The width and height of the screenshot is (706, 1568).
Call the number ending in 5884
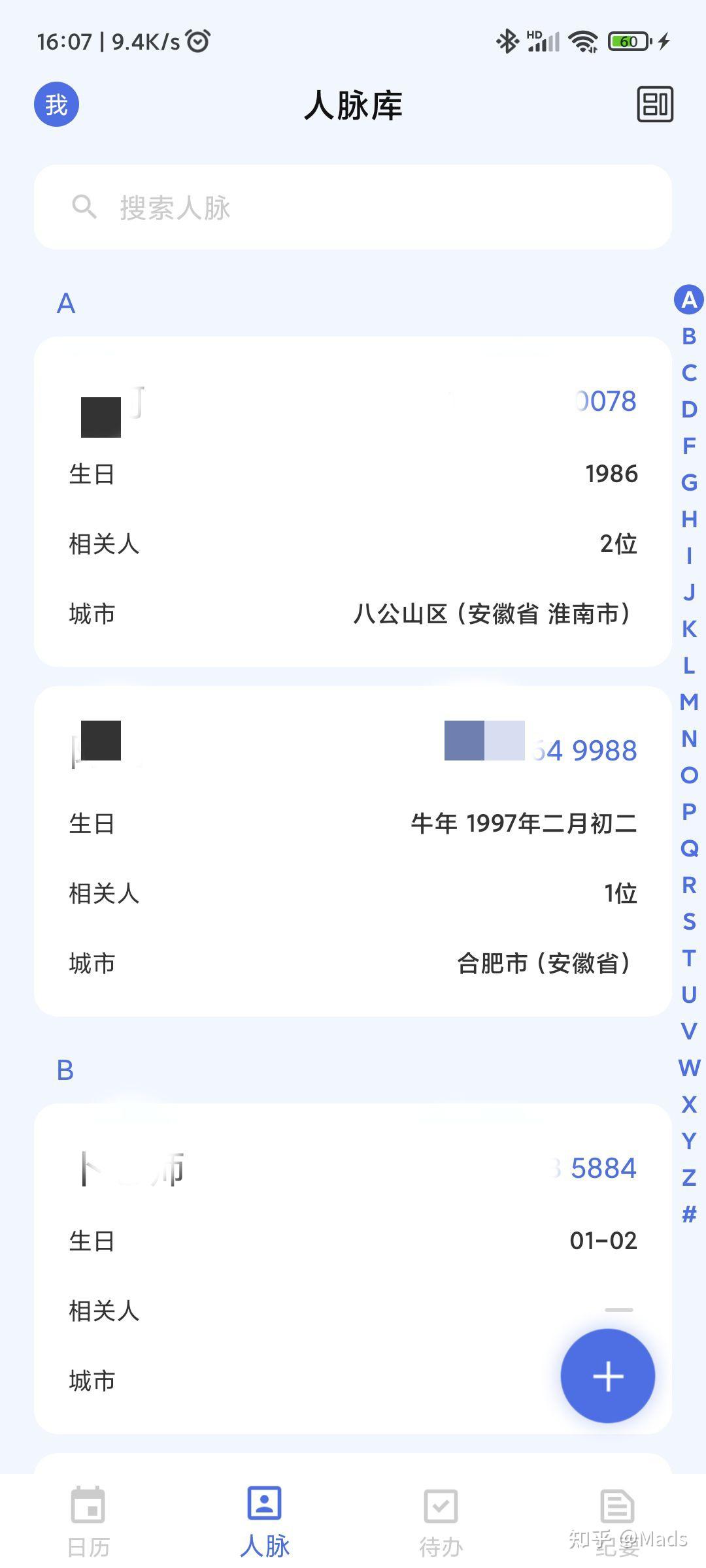[x=601, y=1168]
